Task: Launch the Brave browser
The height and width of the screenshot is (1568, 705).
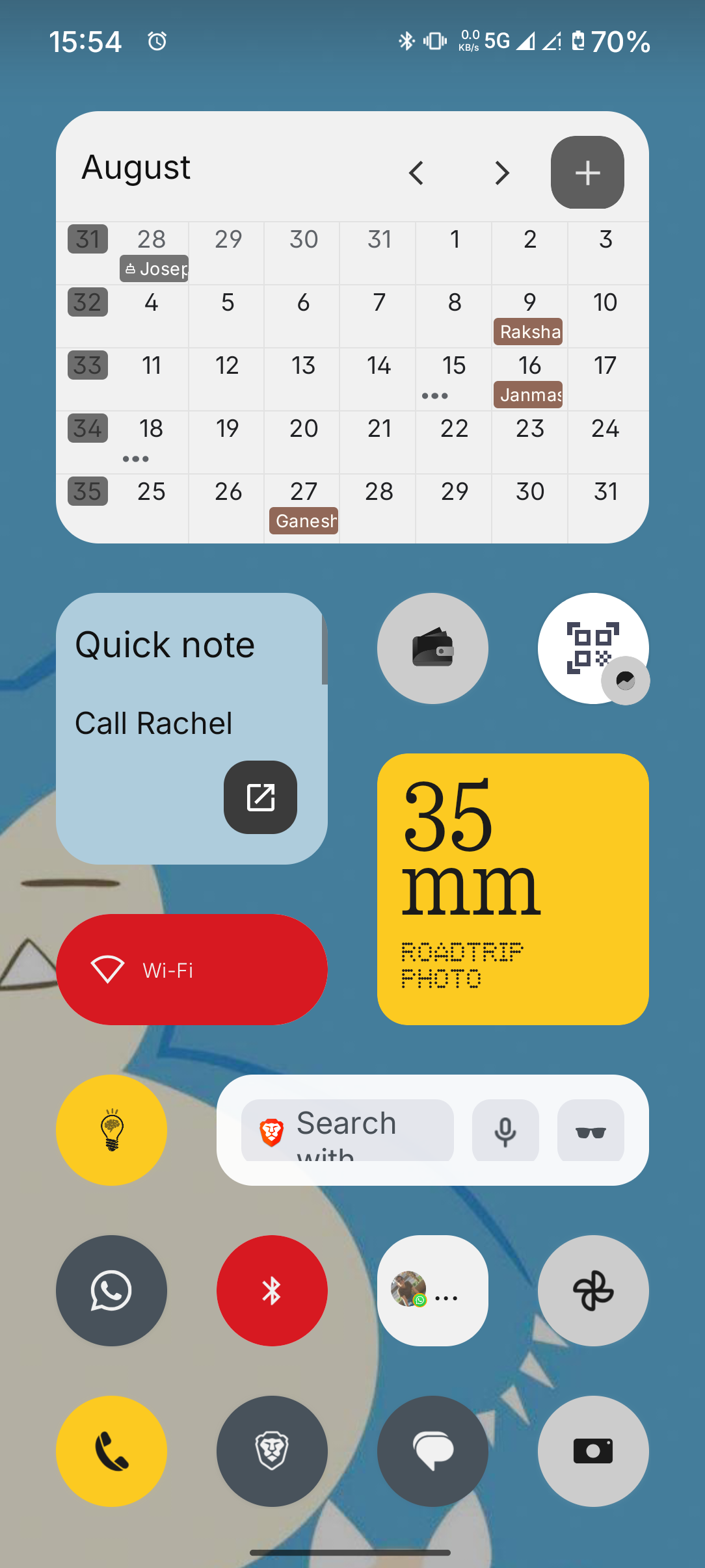Action: 272,1451
